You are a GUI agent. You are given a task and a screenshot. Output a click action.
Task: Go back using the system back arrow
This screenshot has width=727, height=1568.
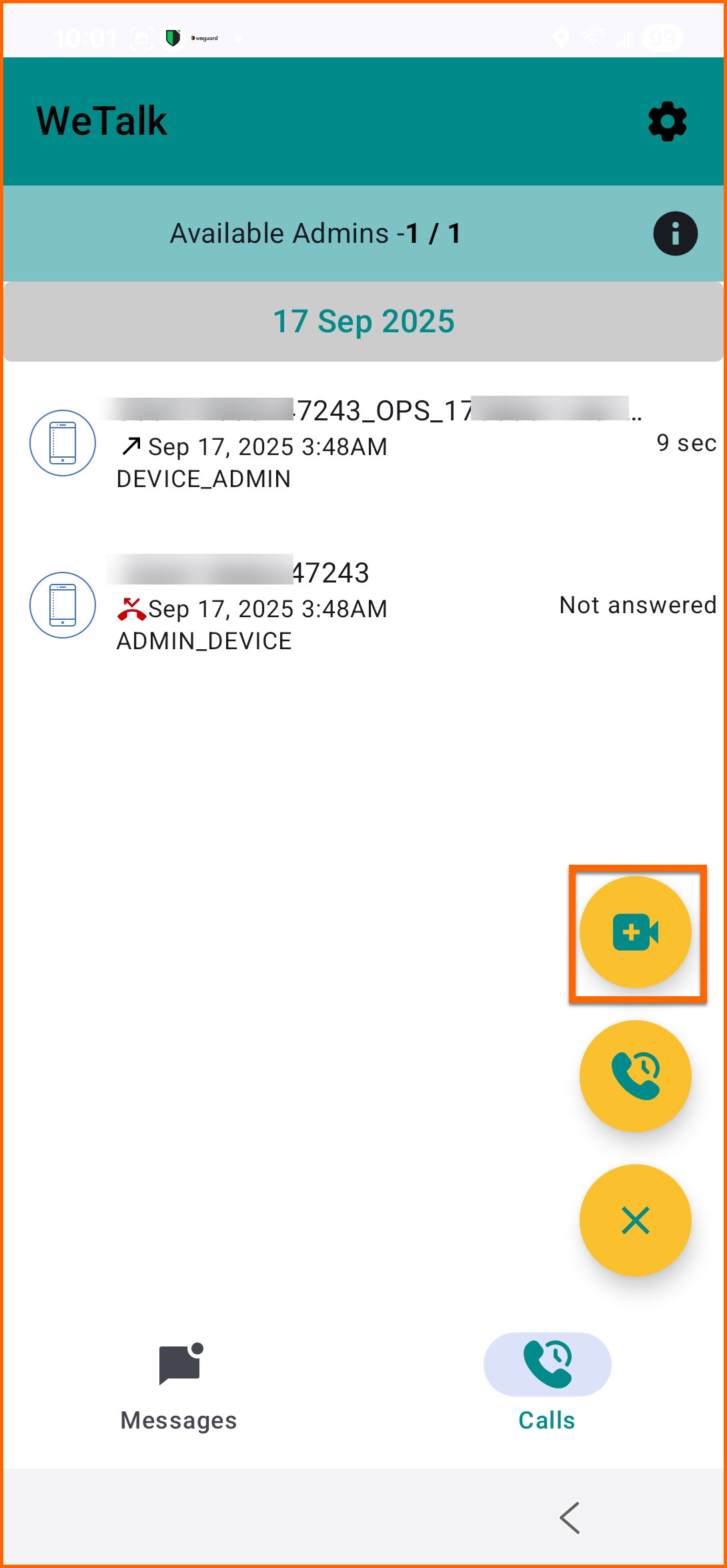tap(570, 1518)
